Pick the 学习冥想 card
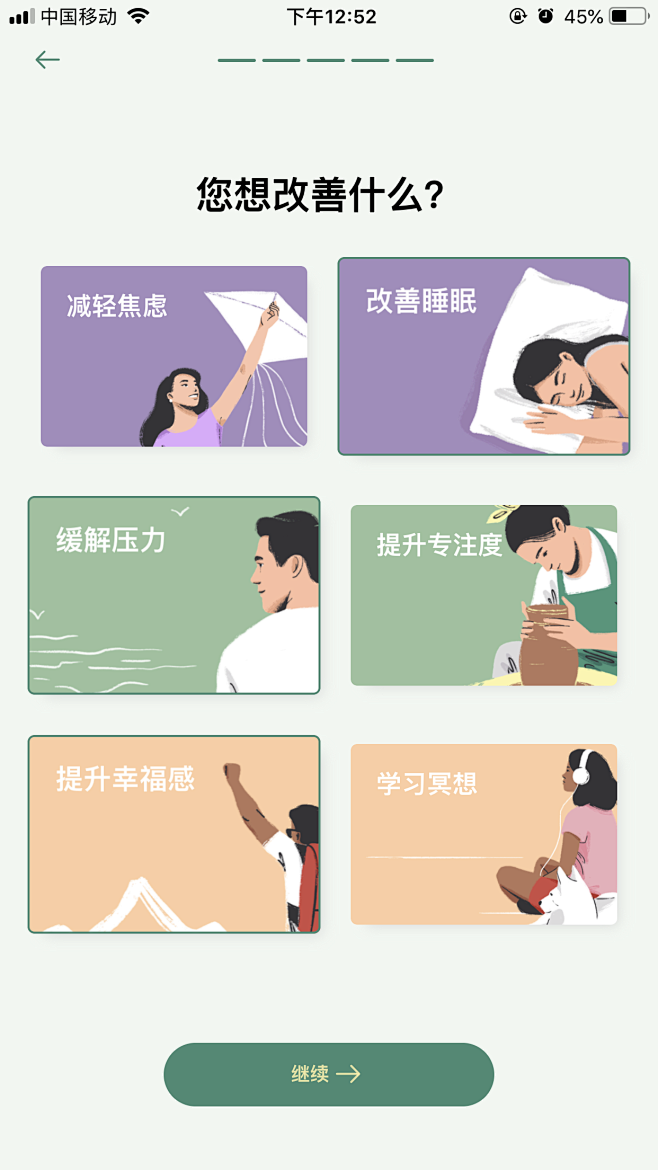658x1170 pixels. pos(484,834)
